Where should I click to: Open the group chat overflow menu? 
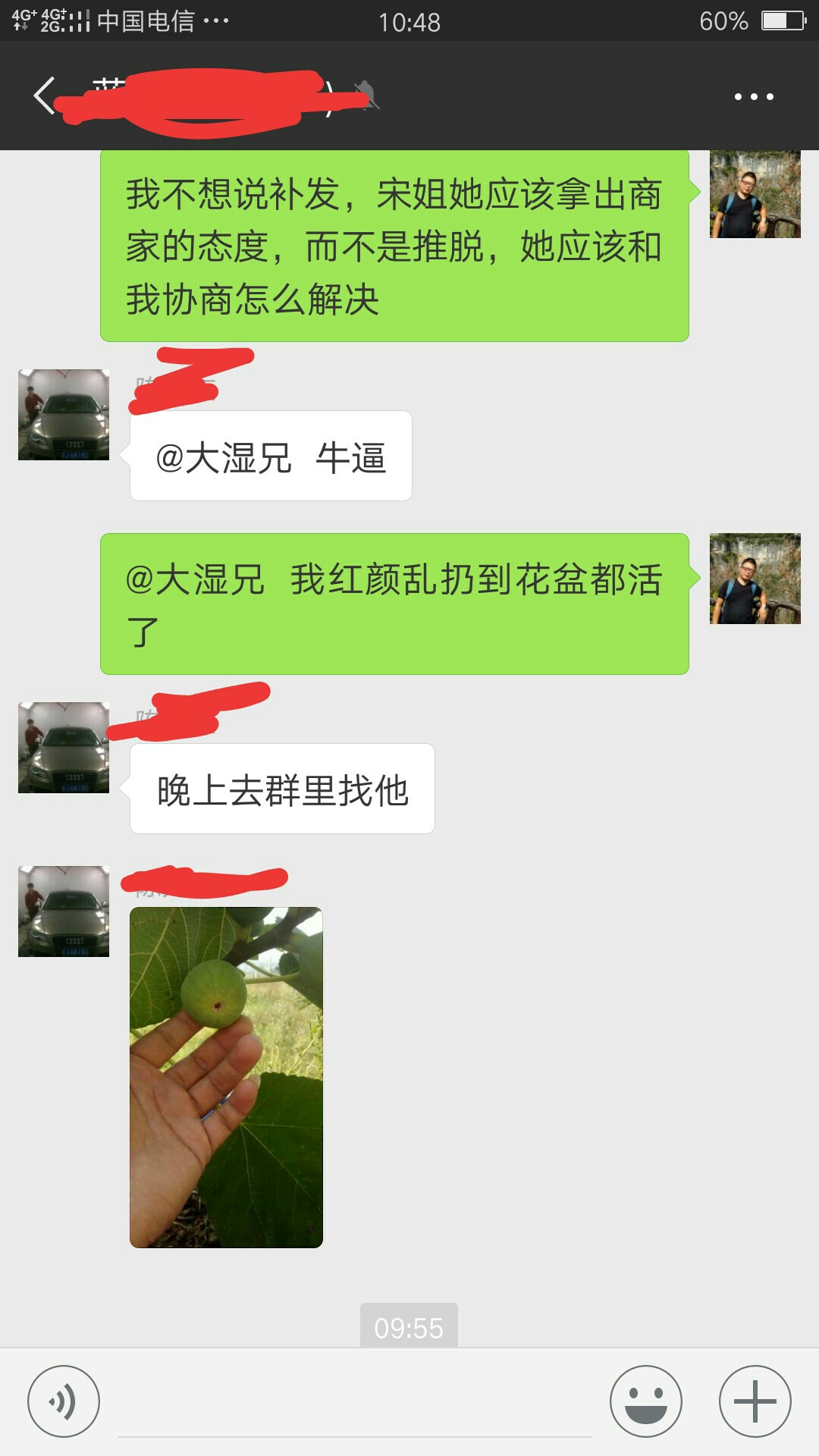(x=754, y=96)
